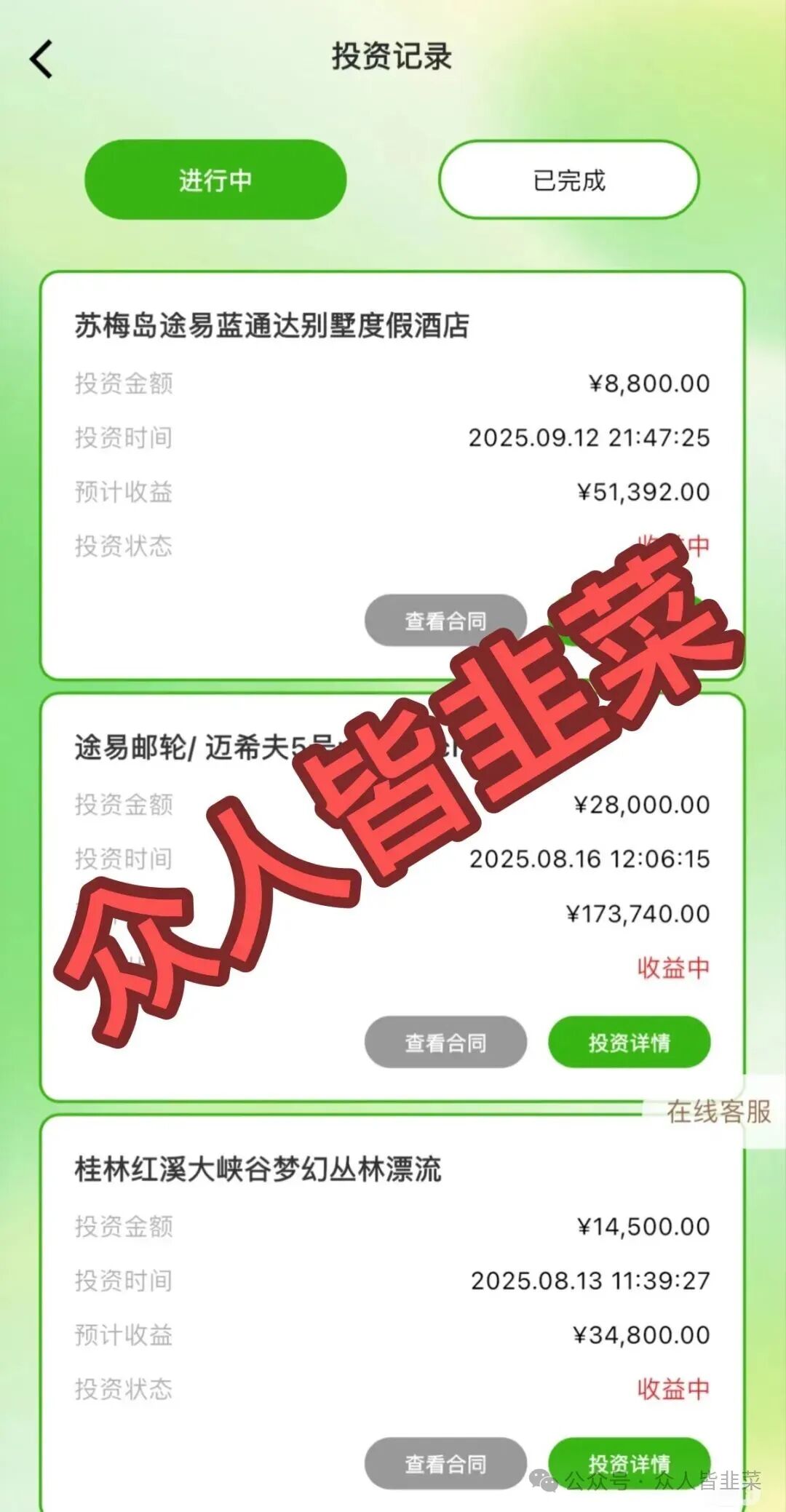Tap the back arrow to return
786x1512 pixels.
tap(41, 60)
